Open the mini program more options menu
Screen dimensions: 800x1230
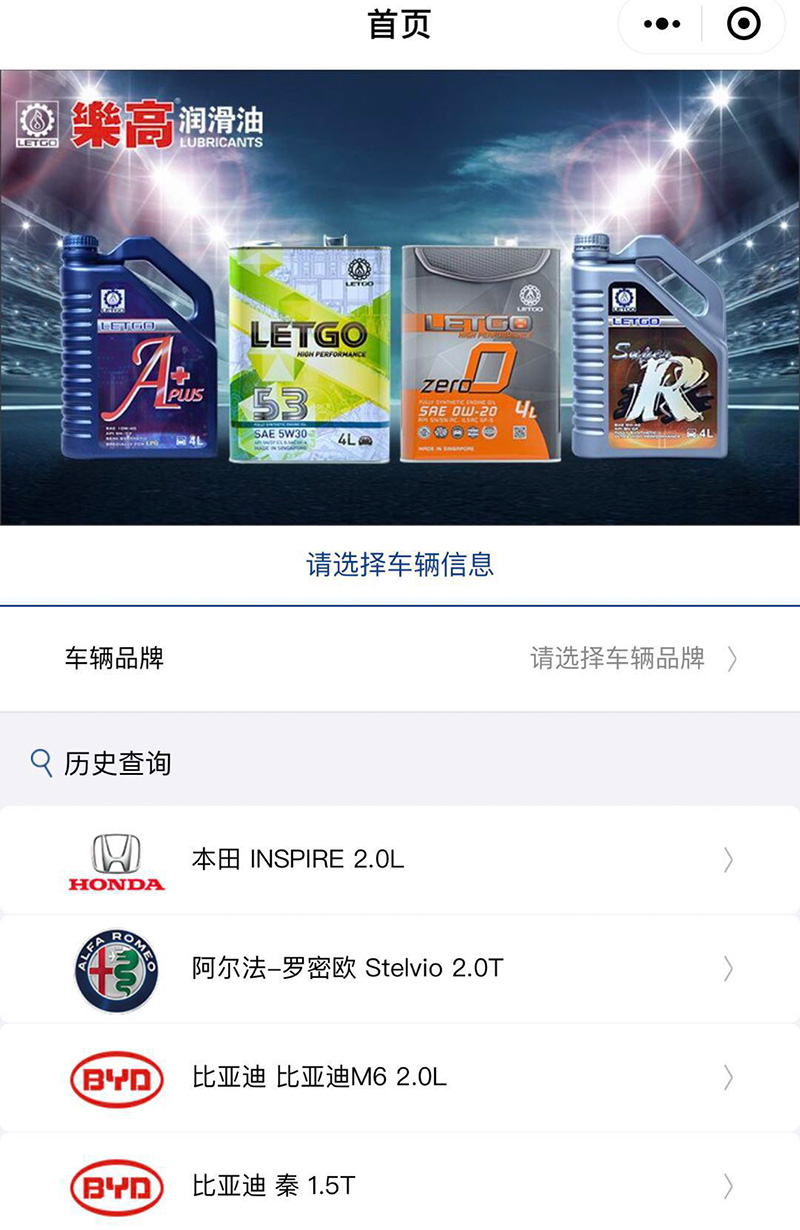pos(662,25)
